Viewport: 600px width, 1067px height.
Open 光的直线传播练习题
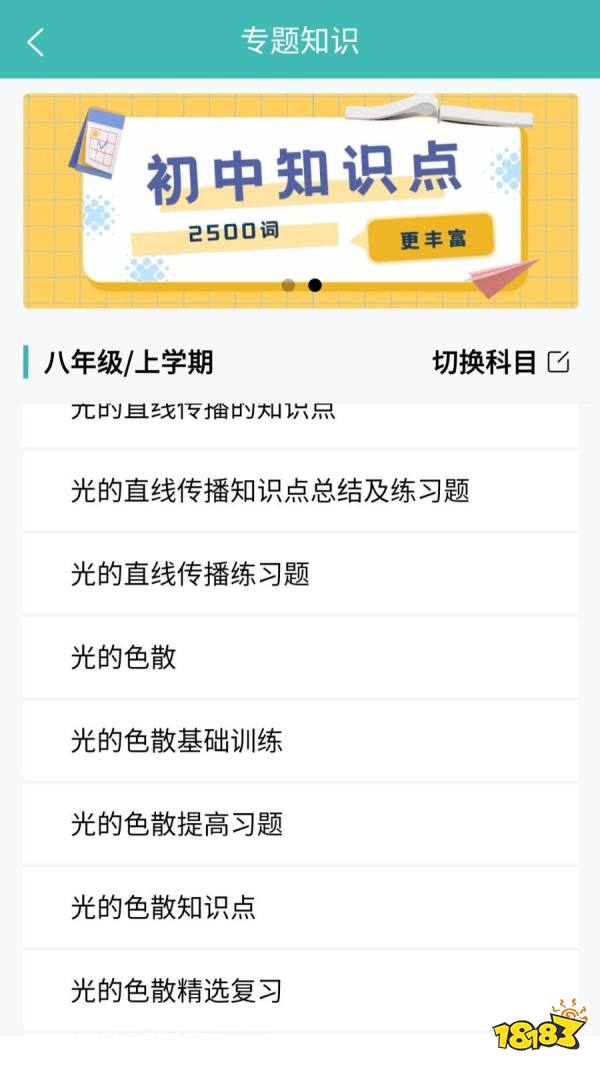190,574
